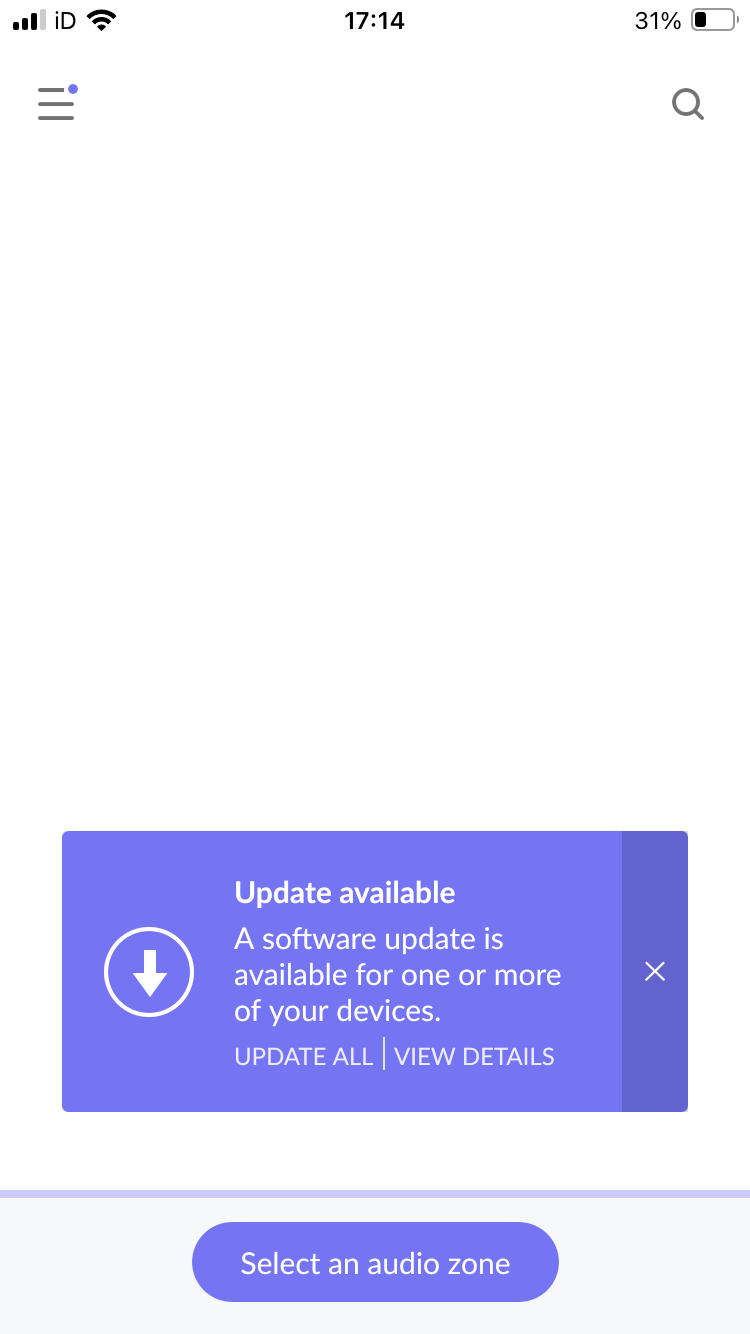Viewport: 750px width, 1334px height.
Task: Select an audio zone
Action: tap(375, 1262)
